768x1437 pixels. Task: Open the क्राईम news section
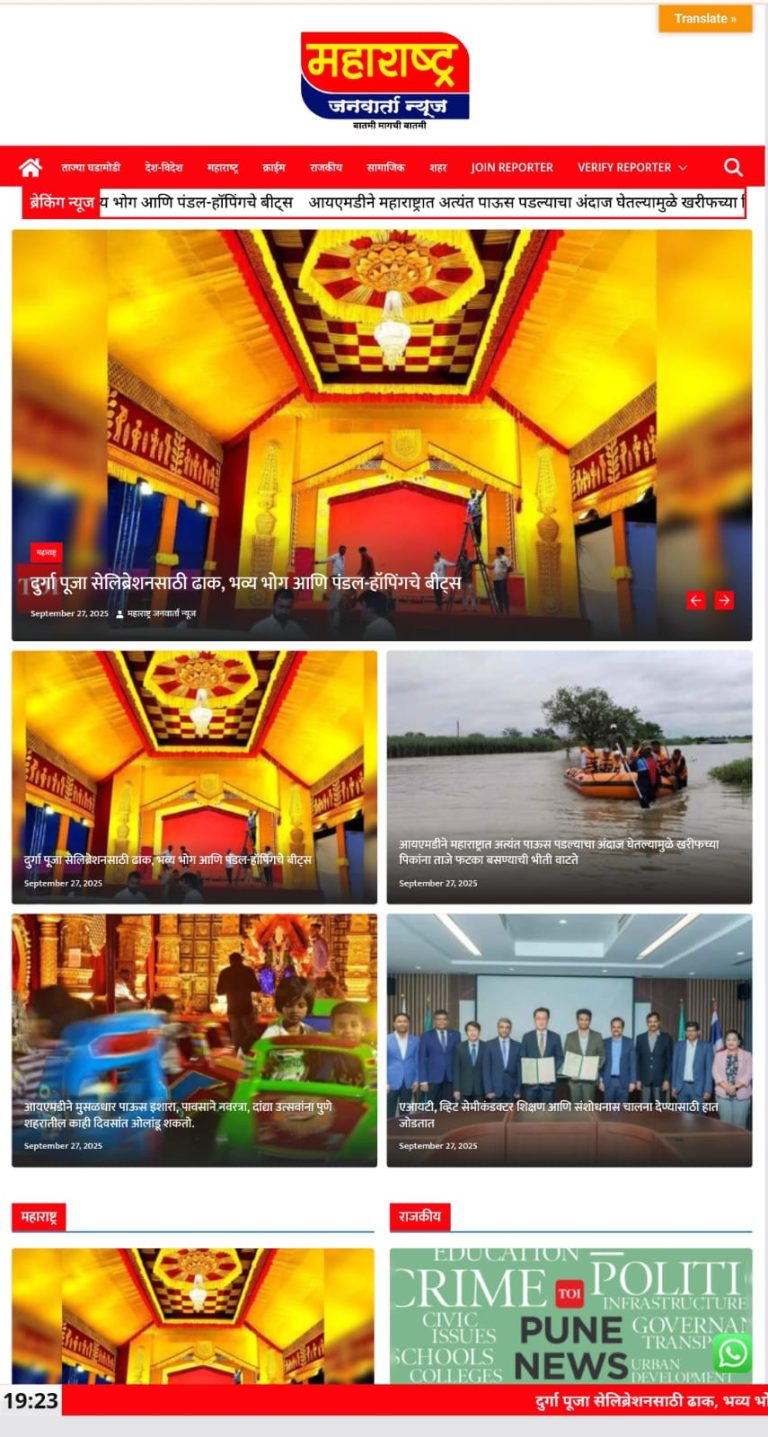click(274, 167)
